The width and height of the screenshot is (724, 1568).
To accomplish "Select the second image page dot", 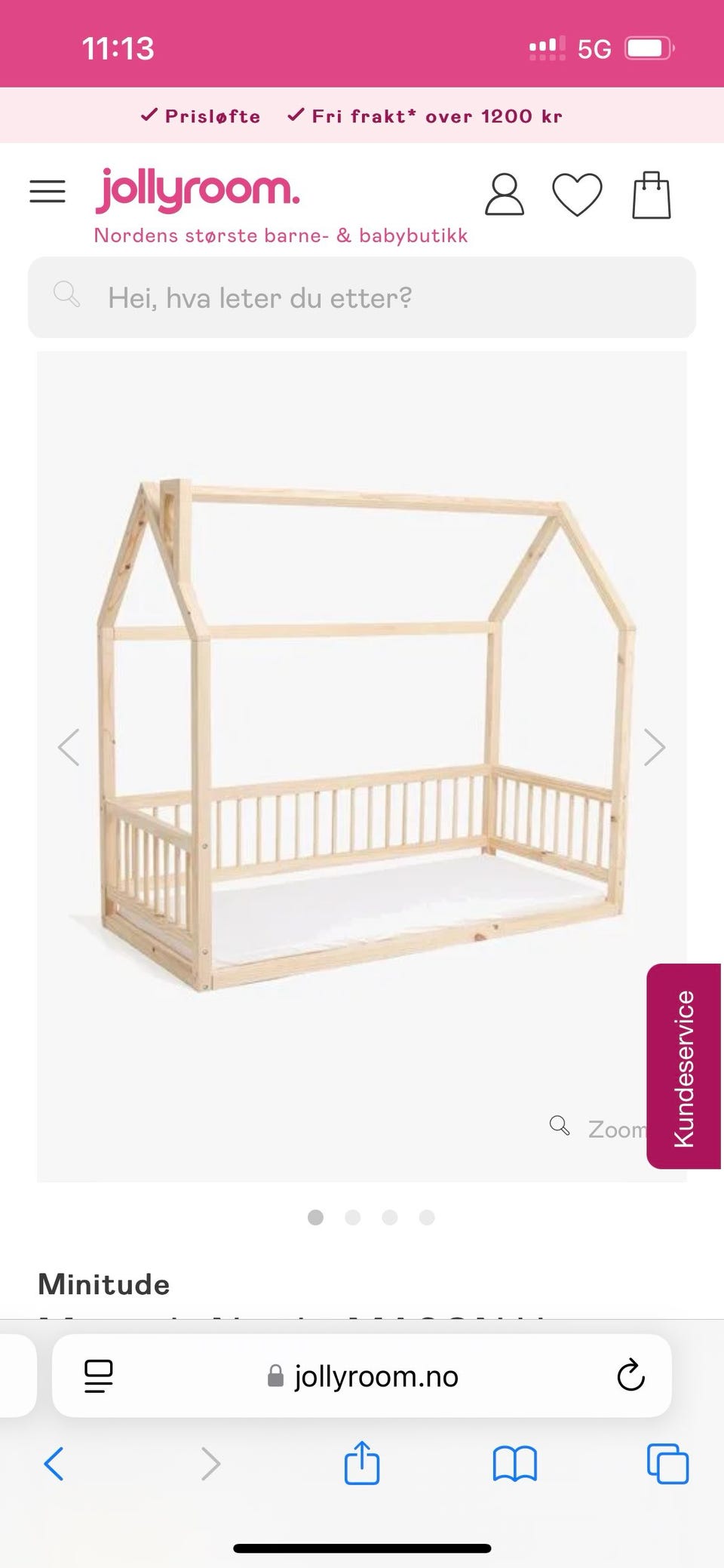I will coord(352,1217).
